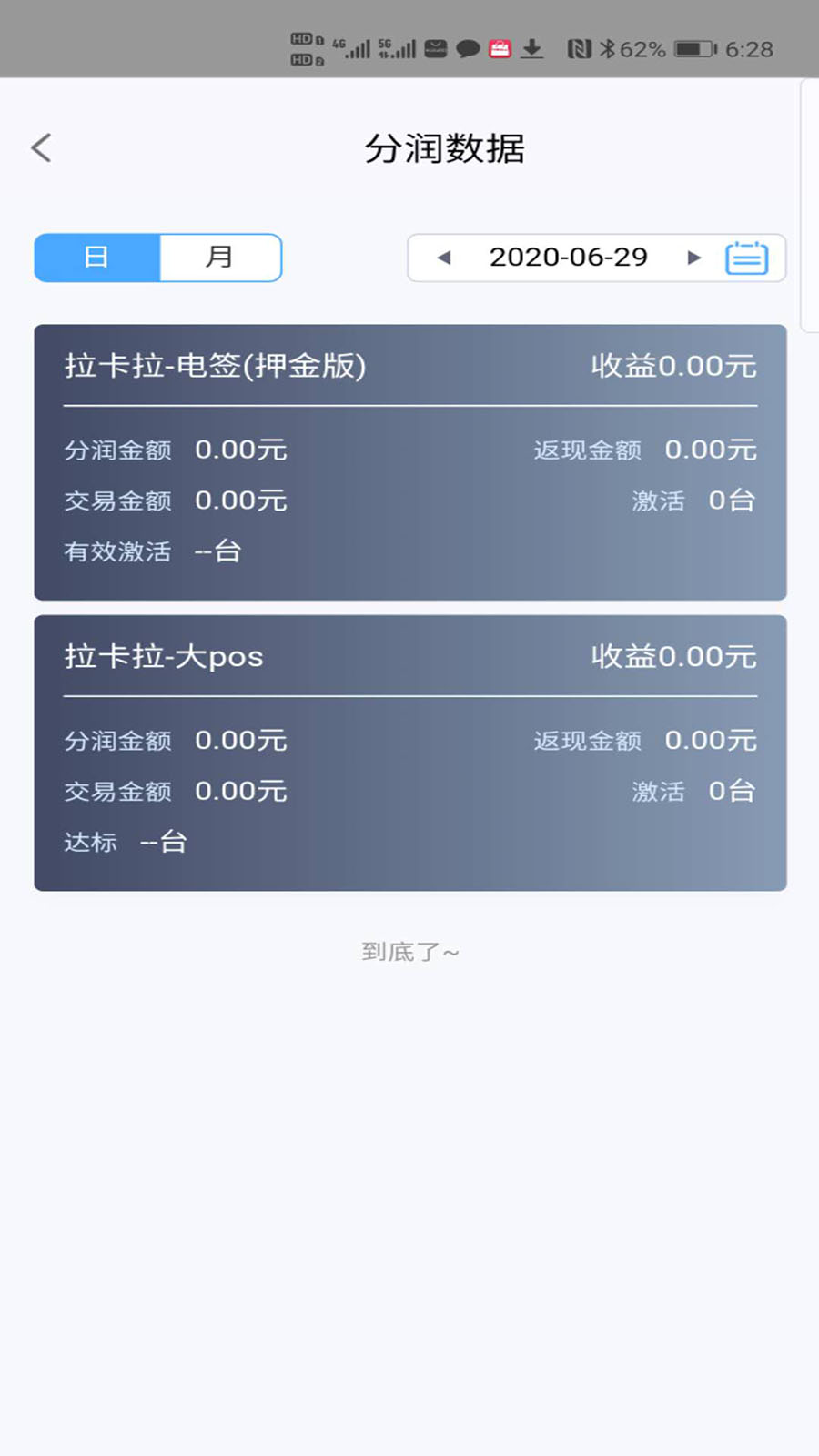Switch to 日 daily view
Viewport: 819px width, 1456px height.
(97, 258)
